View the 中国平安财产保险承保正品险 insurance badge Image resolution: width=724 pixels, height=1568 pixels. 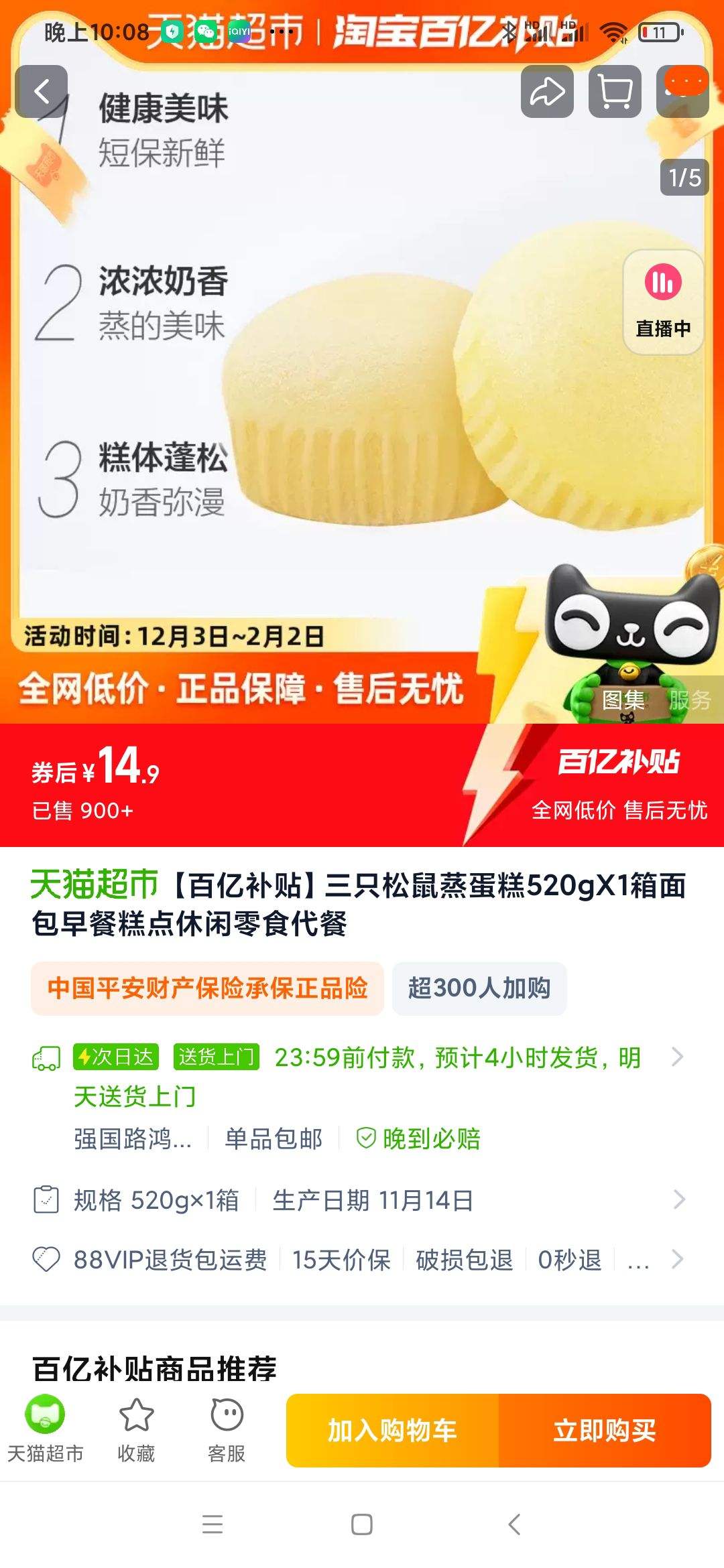coord(206,988)
